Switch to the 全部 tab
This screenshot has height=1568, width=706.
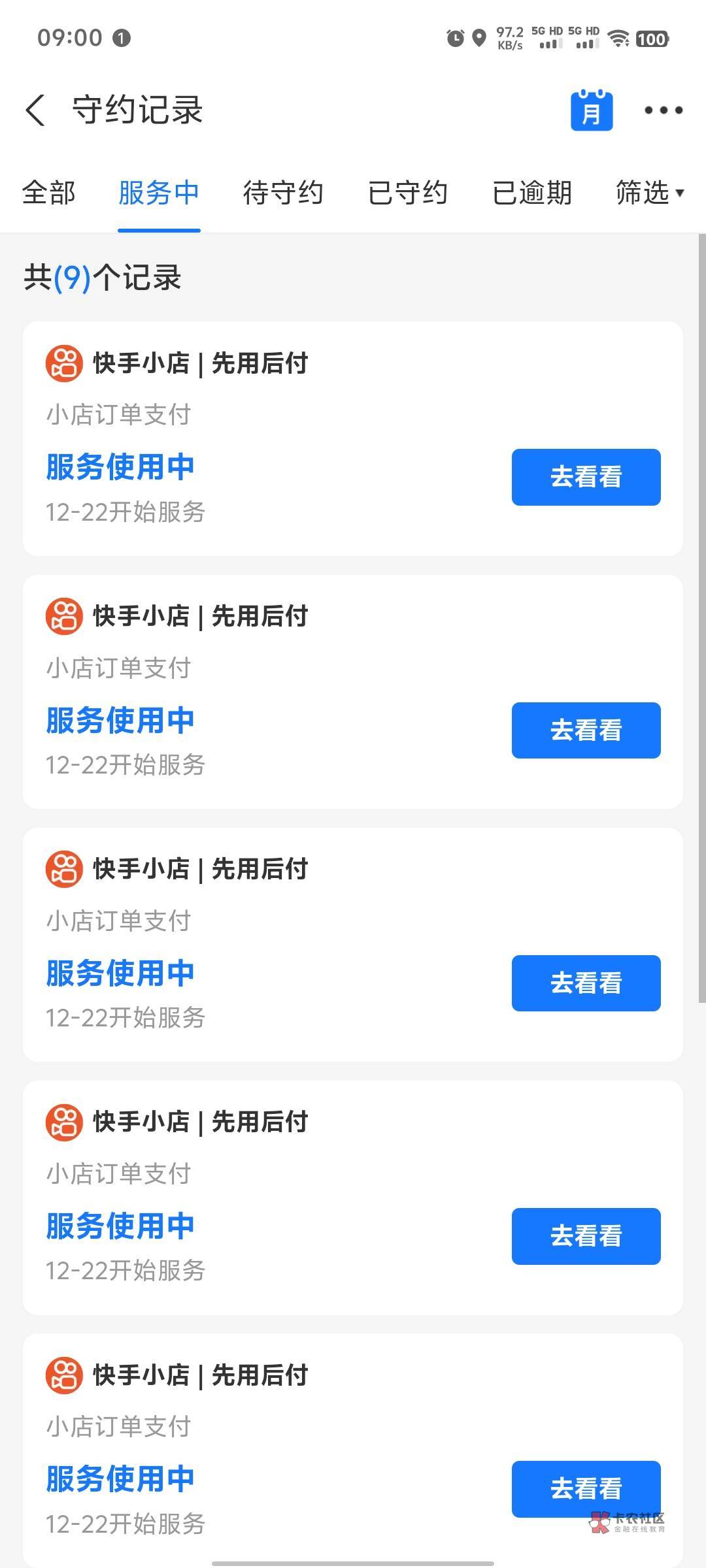coord(48,193)
